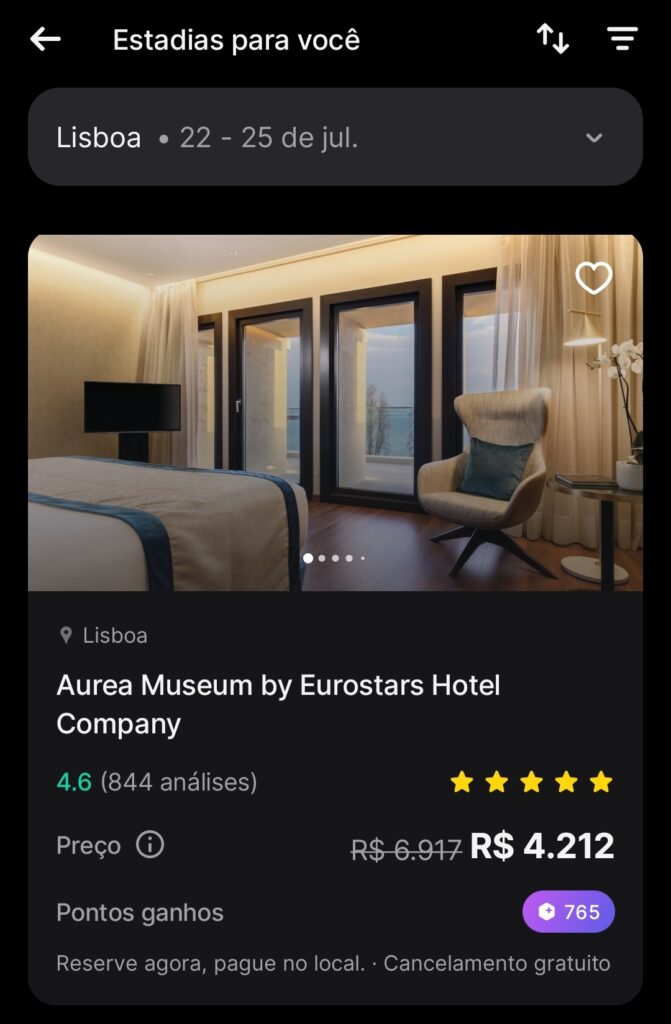Open the sort options icon

point(553,39)
